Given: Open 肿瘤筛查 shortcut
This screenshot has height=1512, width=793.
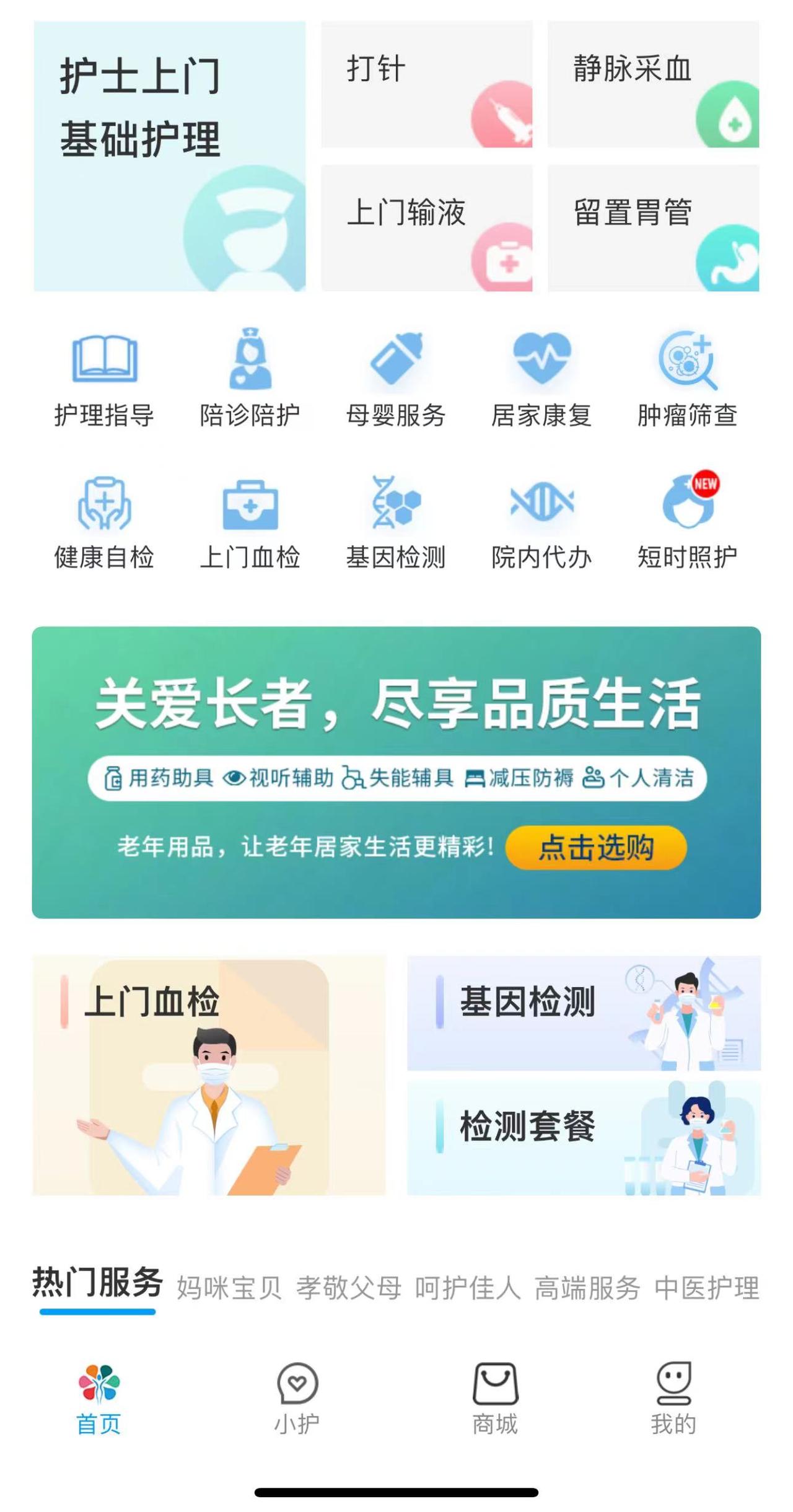Looking at the screenshot, I should pos(687,379).
